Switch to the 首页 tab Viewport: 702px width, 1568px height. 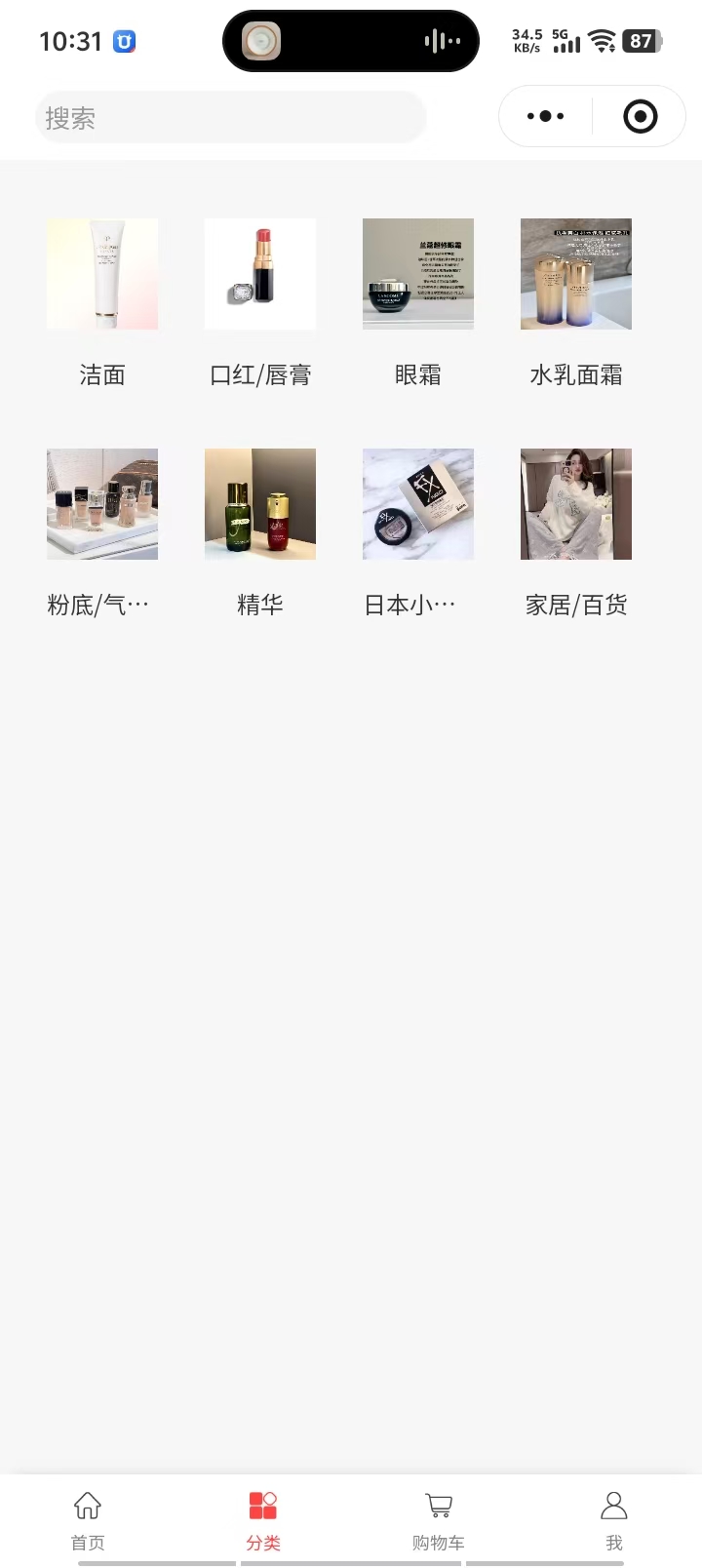88,1519
